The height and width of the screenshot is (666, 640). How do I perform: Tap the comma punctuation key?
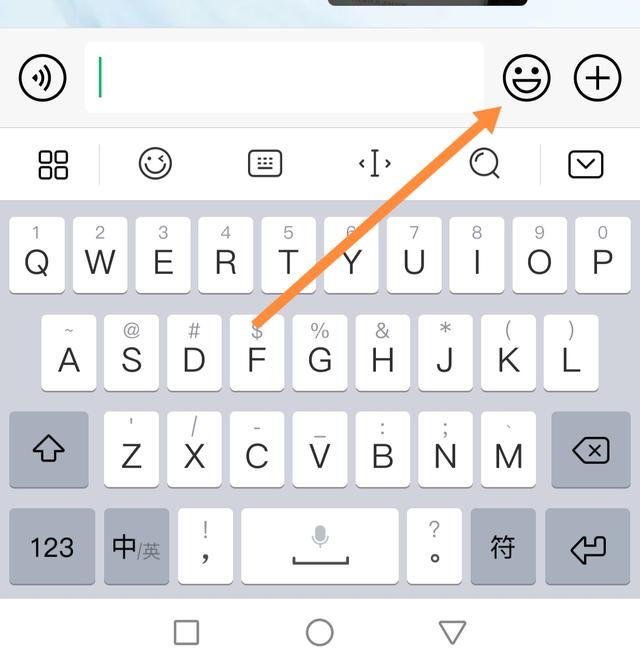[205, 547]
